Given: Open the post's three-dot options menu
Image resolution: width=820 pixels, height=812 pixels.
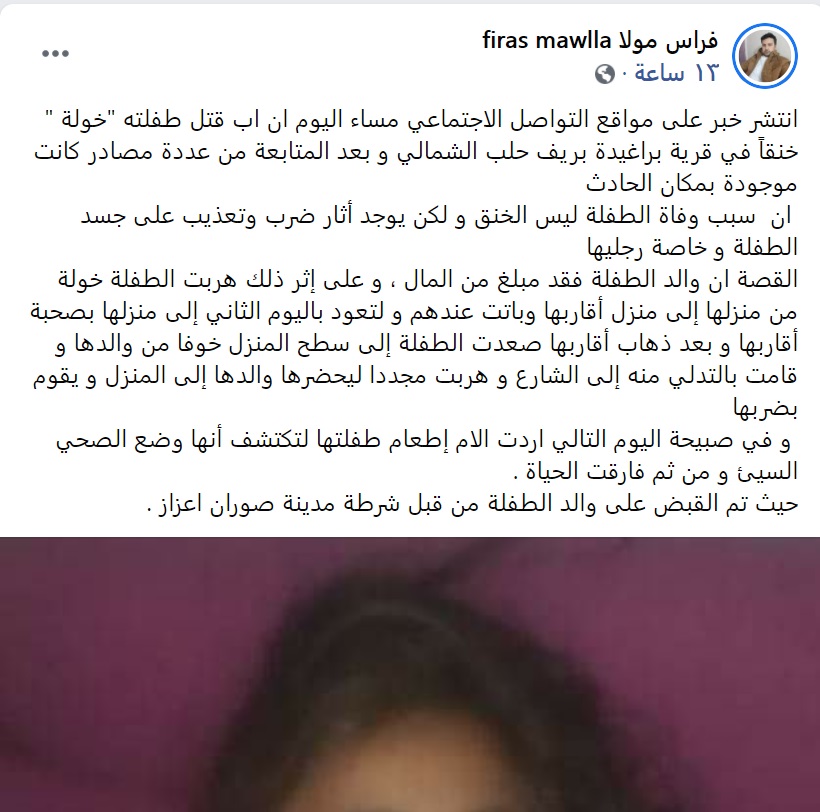Looking at the screenshot, I should pos(55,53).
